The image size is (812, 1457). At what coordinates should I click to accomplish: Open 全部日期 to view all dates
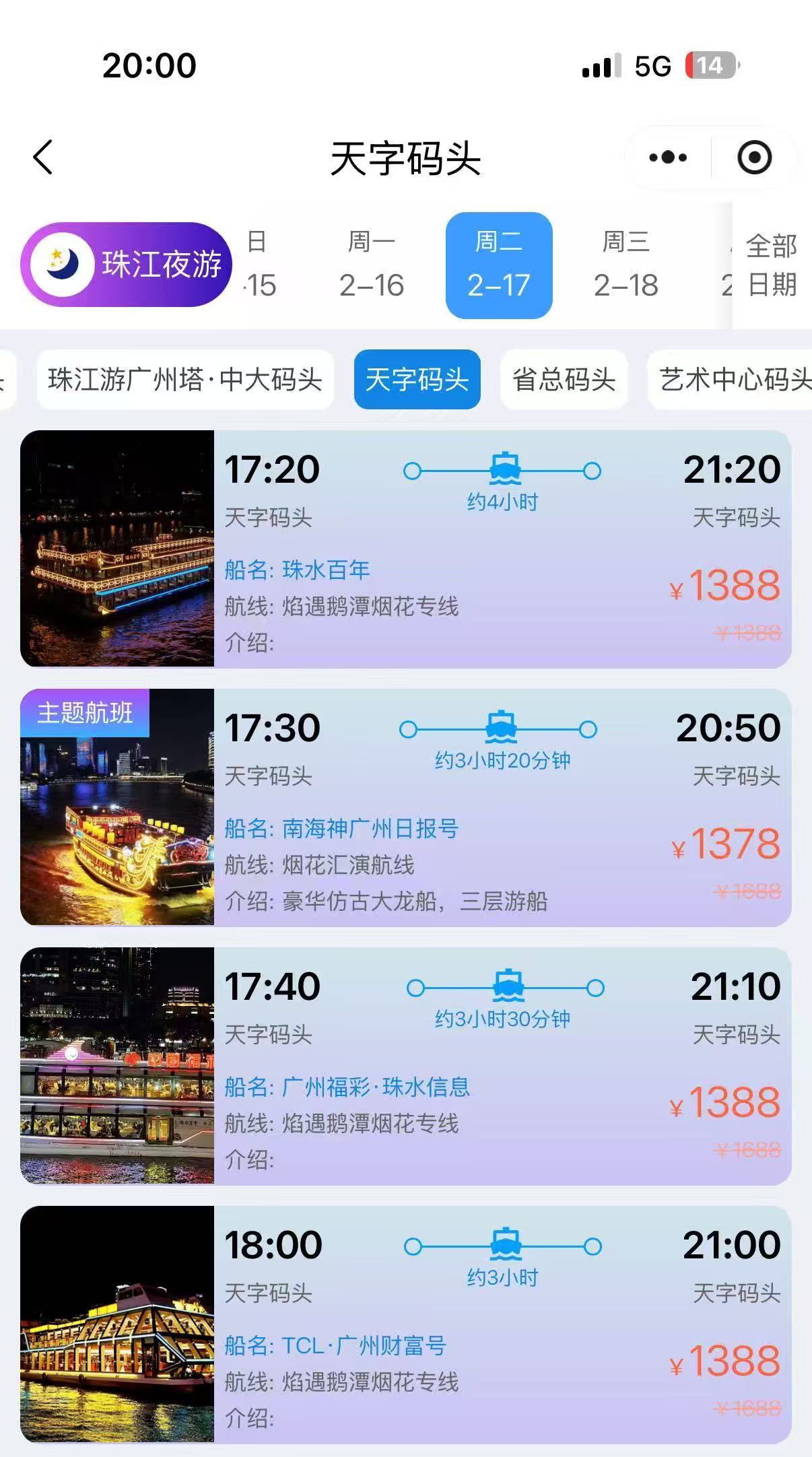coord(772,264)
